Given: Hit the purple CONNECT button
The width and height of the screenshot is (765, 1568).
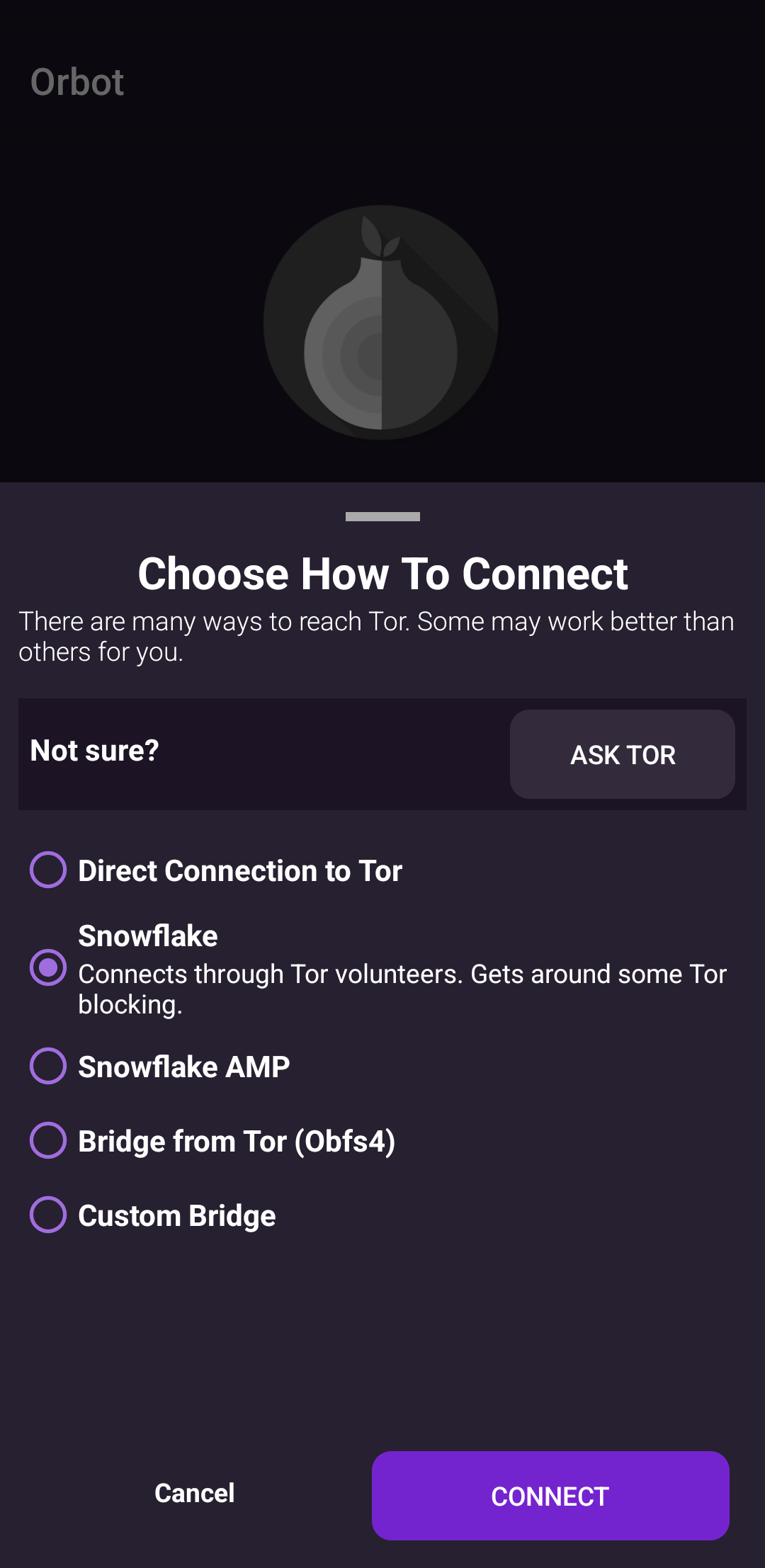Looking at the screenshot, I should click(x=550, y=1496).
